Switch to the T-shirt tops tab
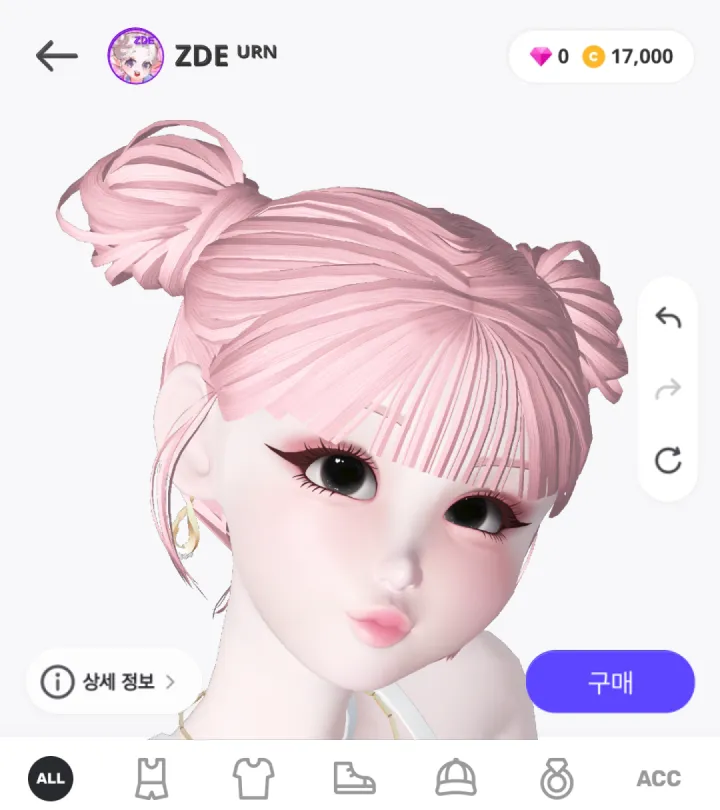 pos(253,778)
